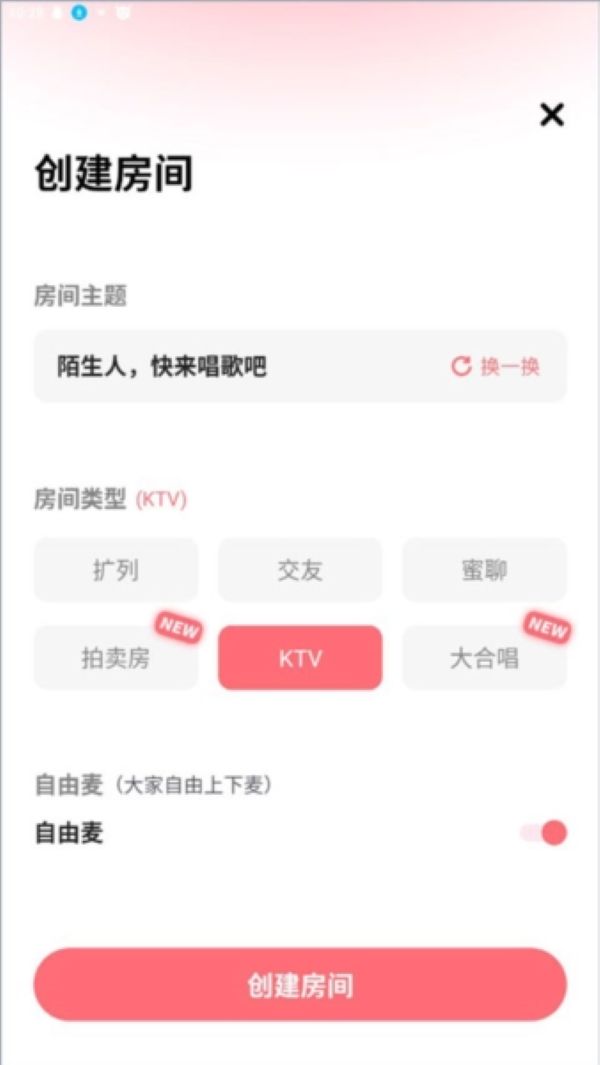Tap the 创建房间 button
This screenshot has height=1065, width=600.
[x=300, y=985]
